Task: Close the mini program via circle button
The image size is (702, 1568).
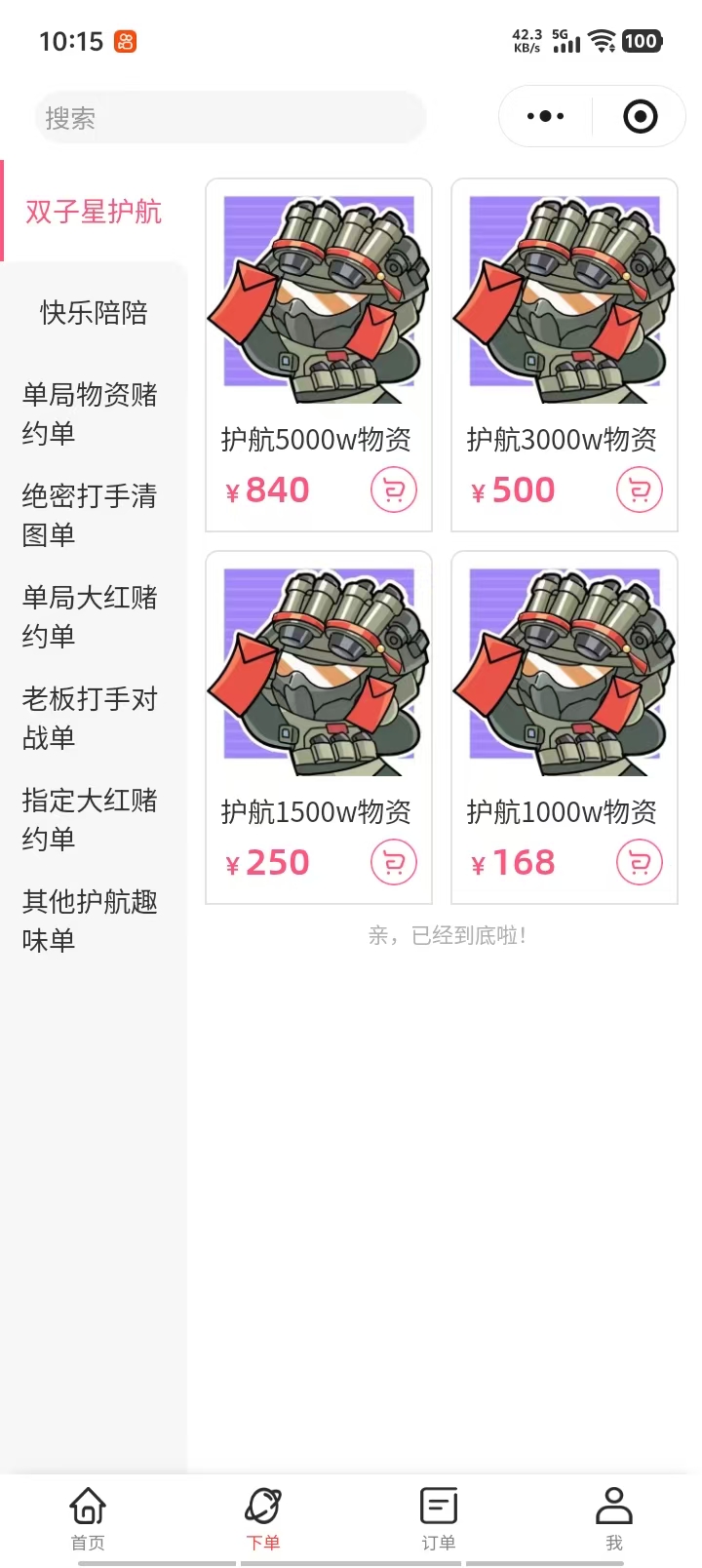Action: 640,116
